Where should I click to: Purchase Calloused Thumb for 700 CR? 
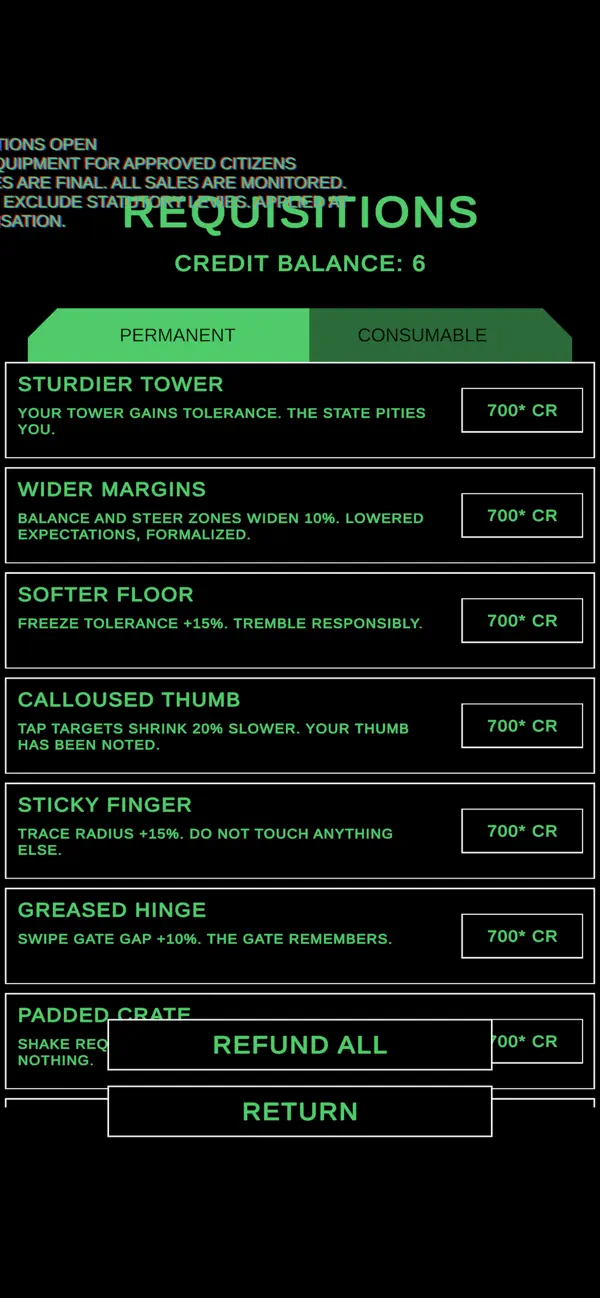[522, 726]
